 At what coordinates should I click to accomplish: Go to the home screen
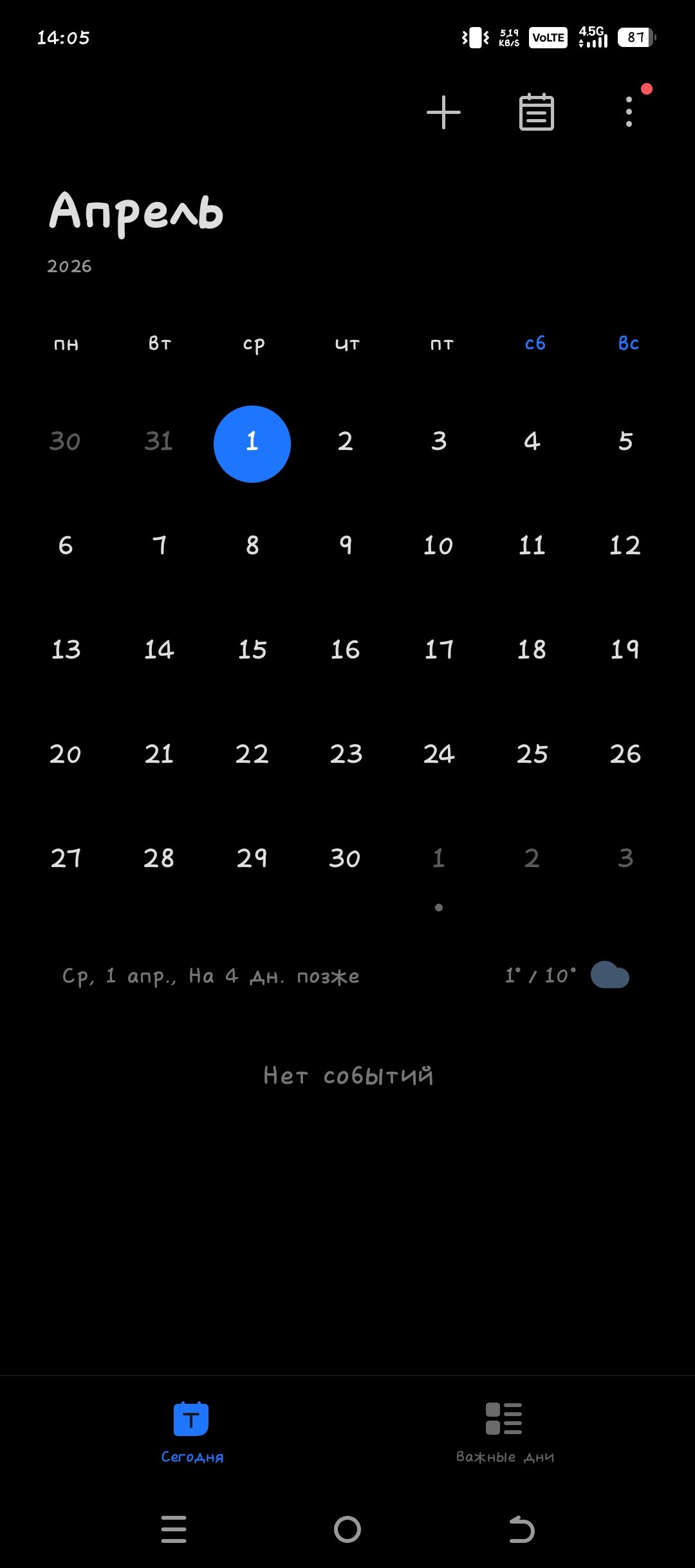(347, 1529)
